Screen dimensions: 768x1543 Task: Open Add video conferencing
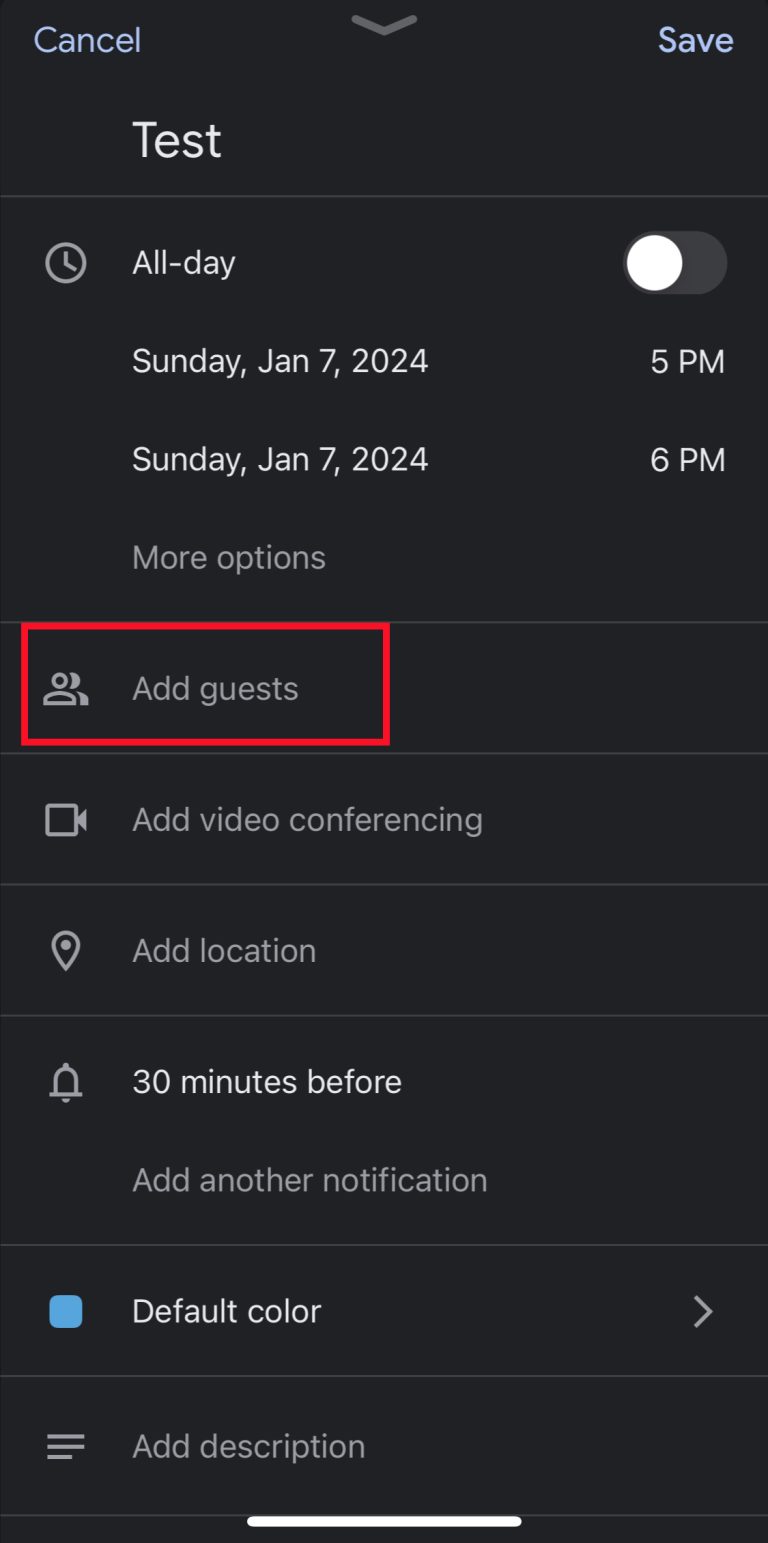pyautogui.click(x=307, y=819)
